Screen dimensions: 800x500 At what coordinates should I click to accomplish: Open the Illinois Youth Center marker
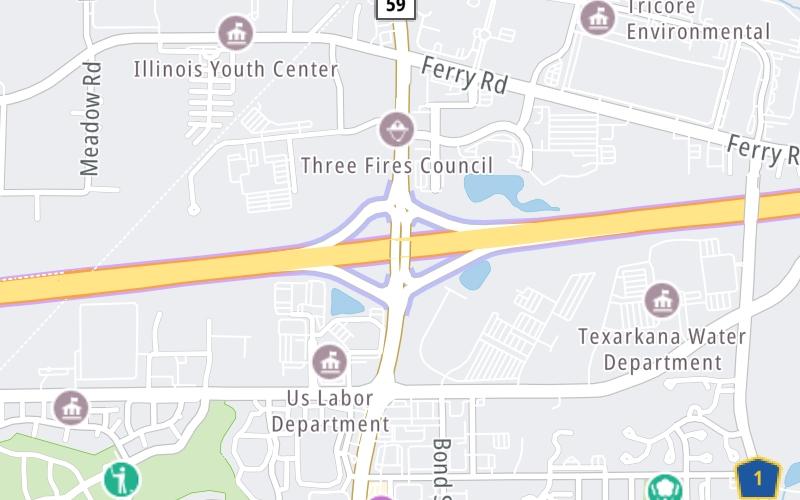click(236, 34)
